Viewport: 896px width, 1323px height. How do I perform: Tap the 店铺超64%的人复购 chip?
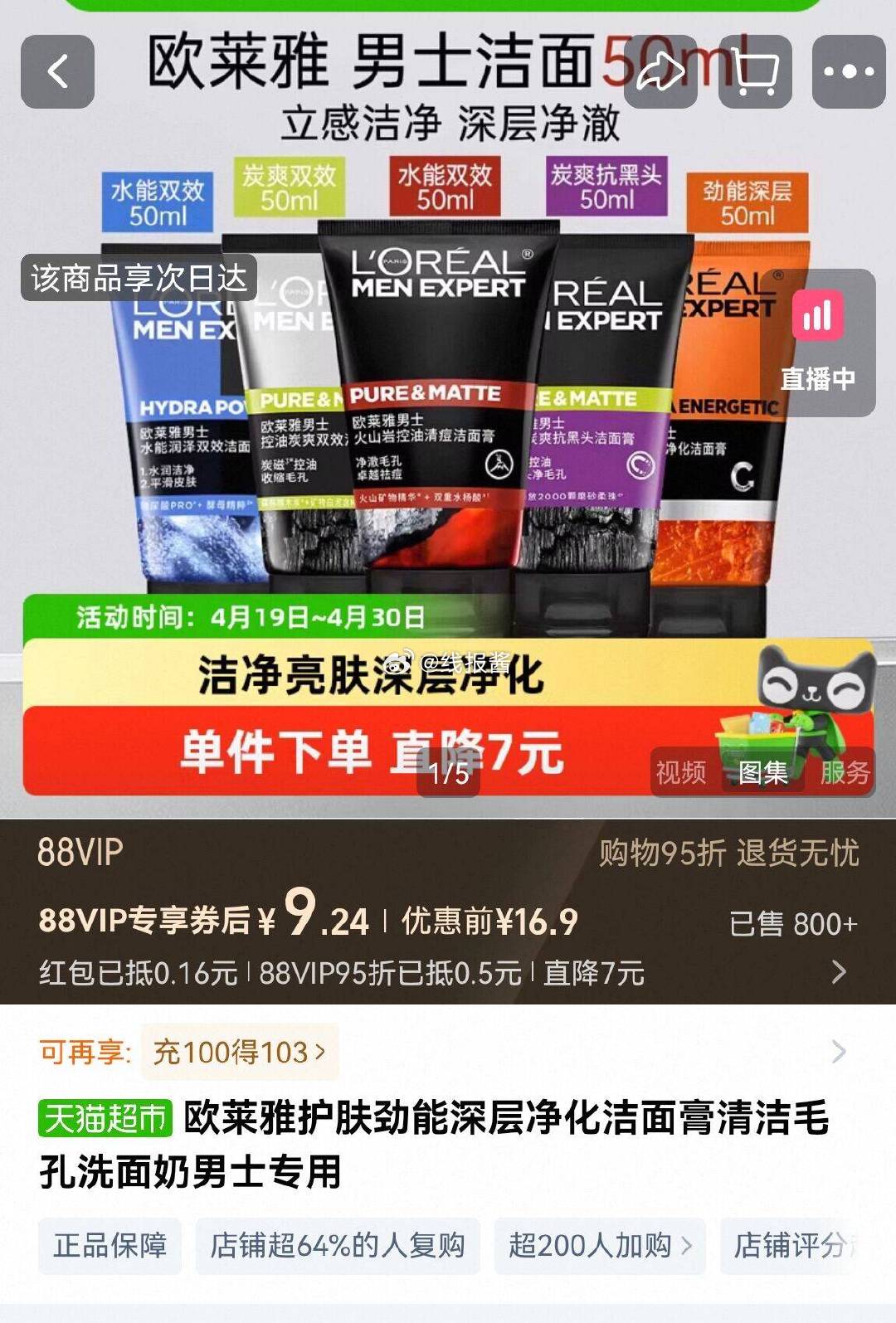(x=338, y=1246)
